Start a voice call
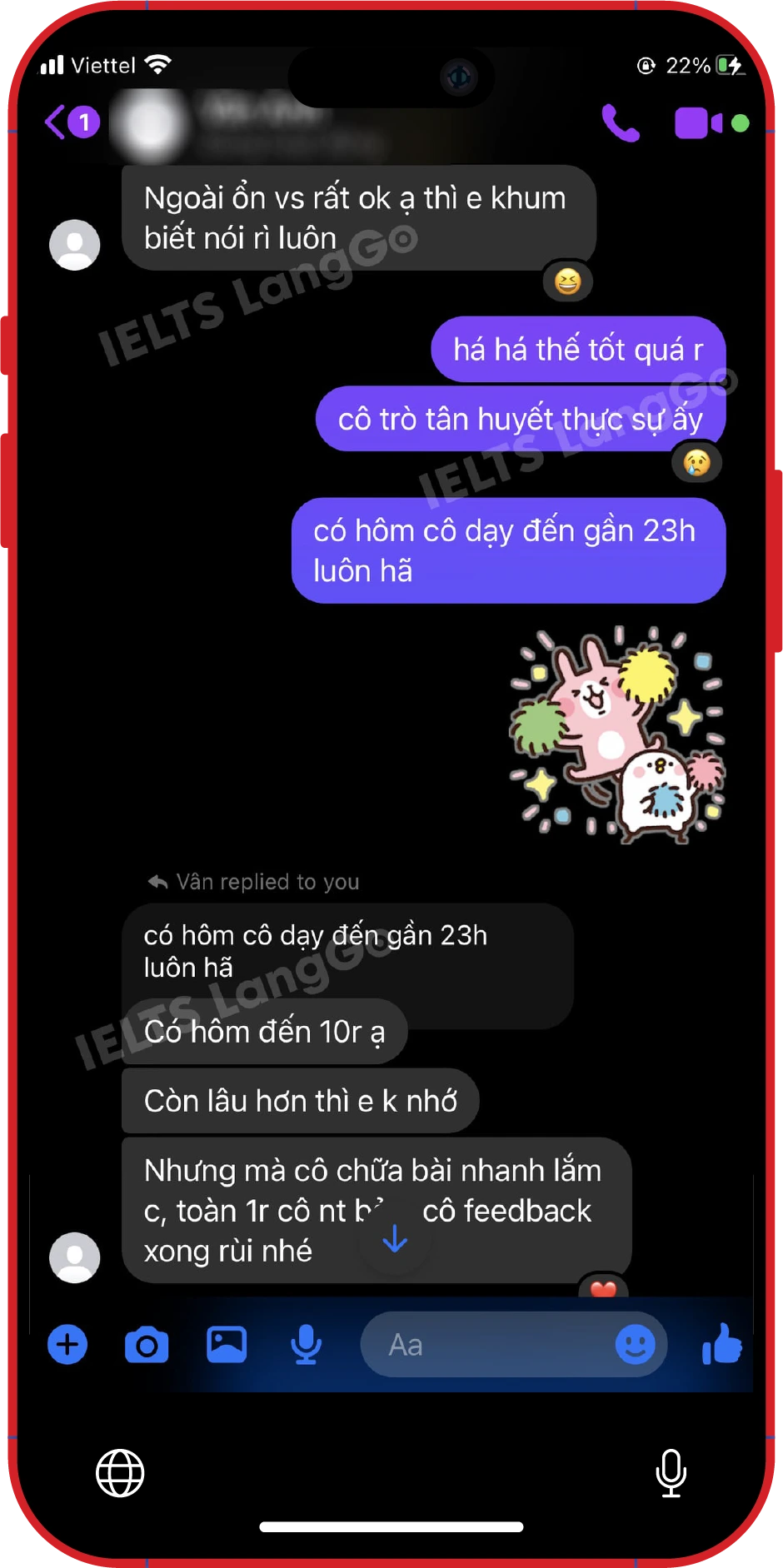The image size is (783, 1568). click(621, 123)
